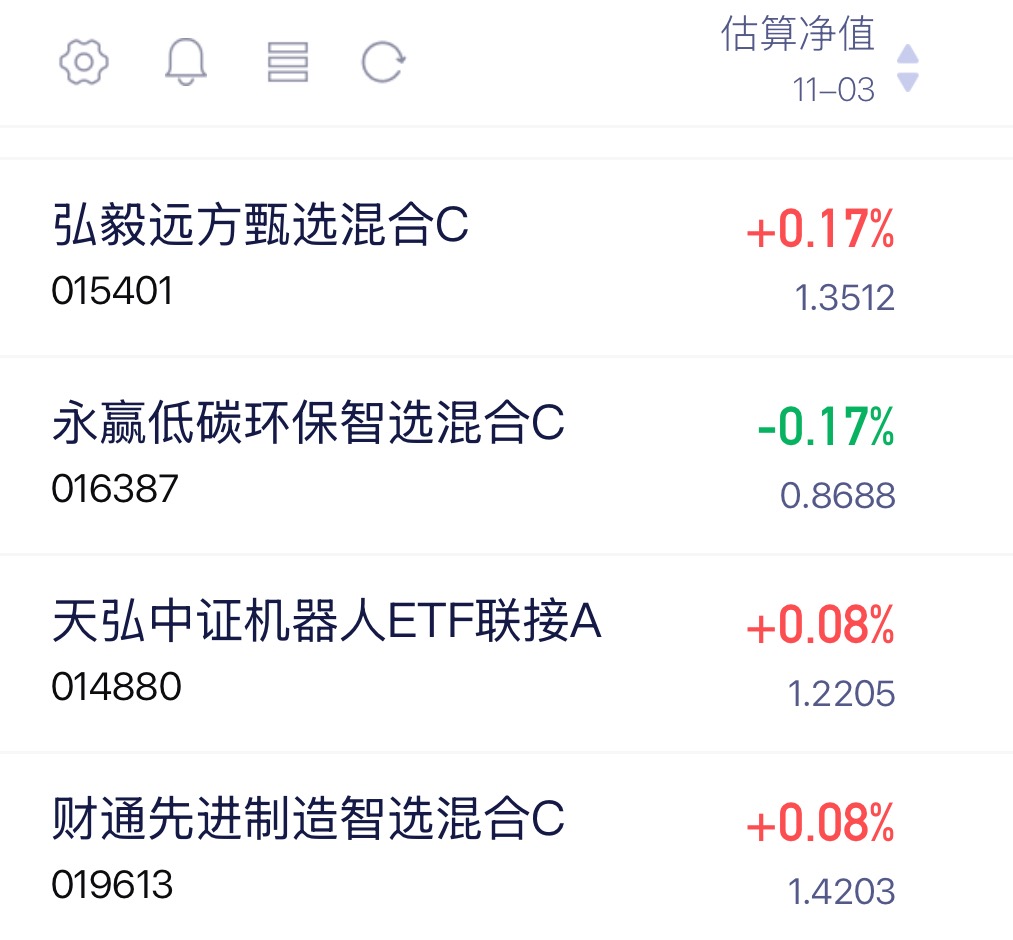
Task: Open the settings gear icon
Action: click(x=84, y=62)
